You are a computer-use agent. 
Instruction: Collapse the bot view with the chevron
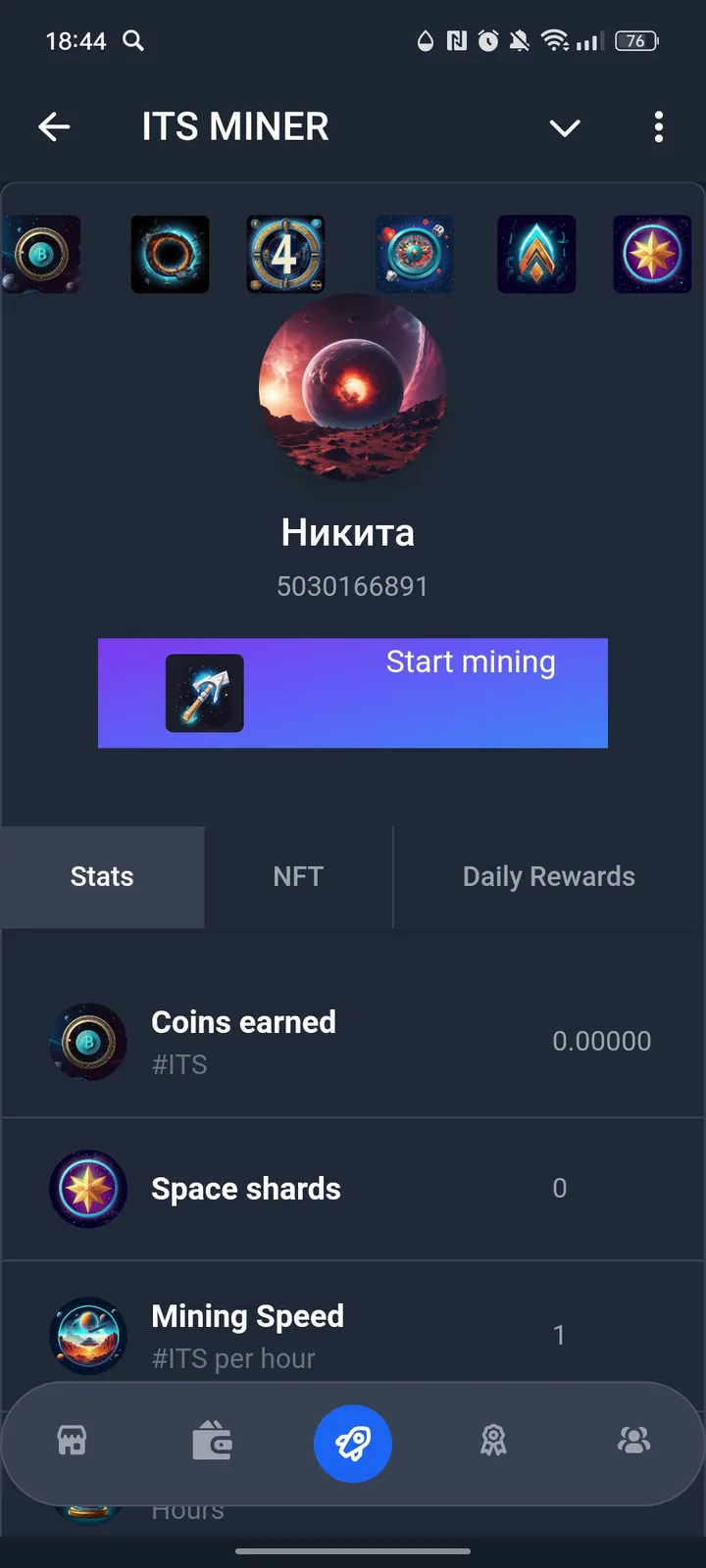[565, 127]
